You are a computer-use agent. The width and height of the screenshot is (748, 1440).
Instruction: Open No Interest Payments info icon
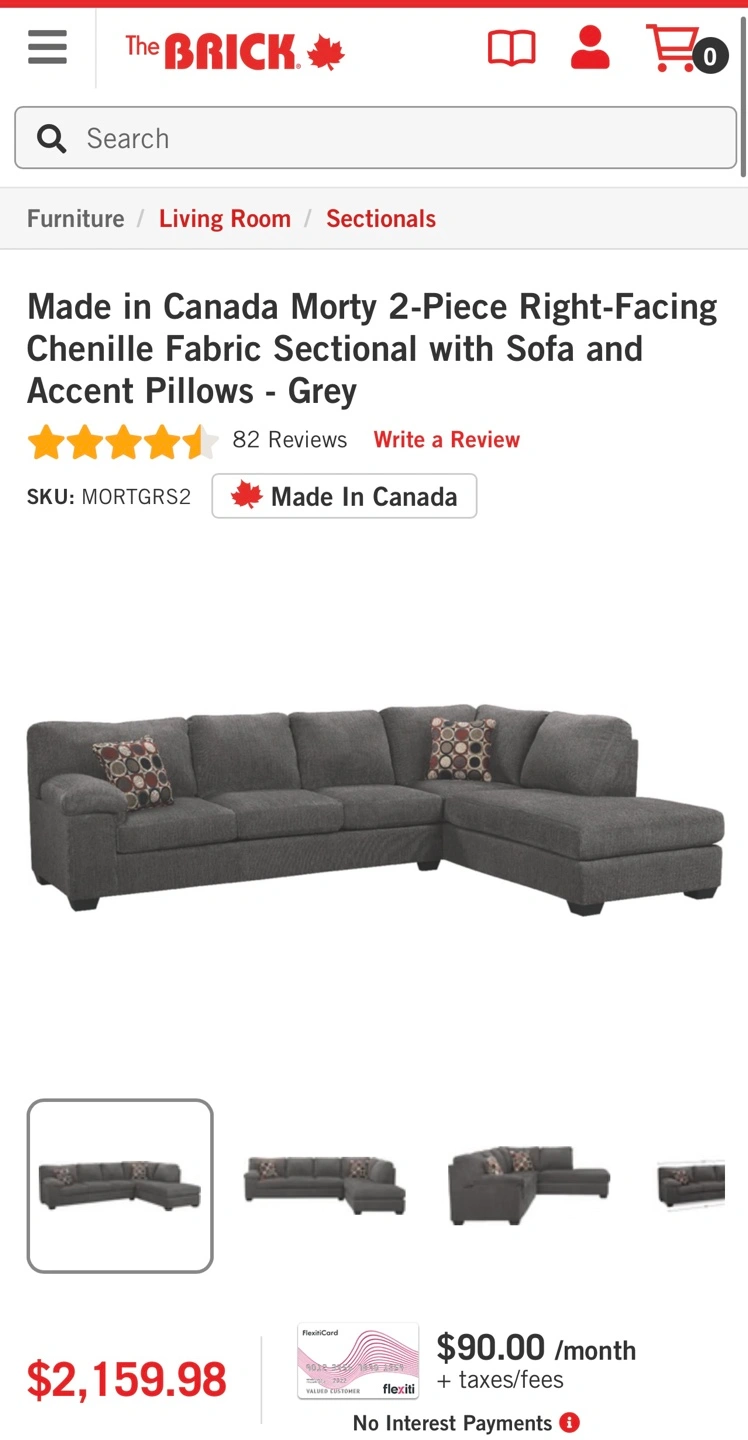[x=569, y=1422]
